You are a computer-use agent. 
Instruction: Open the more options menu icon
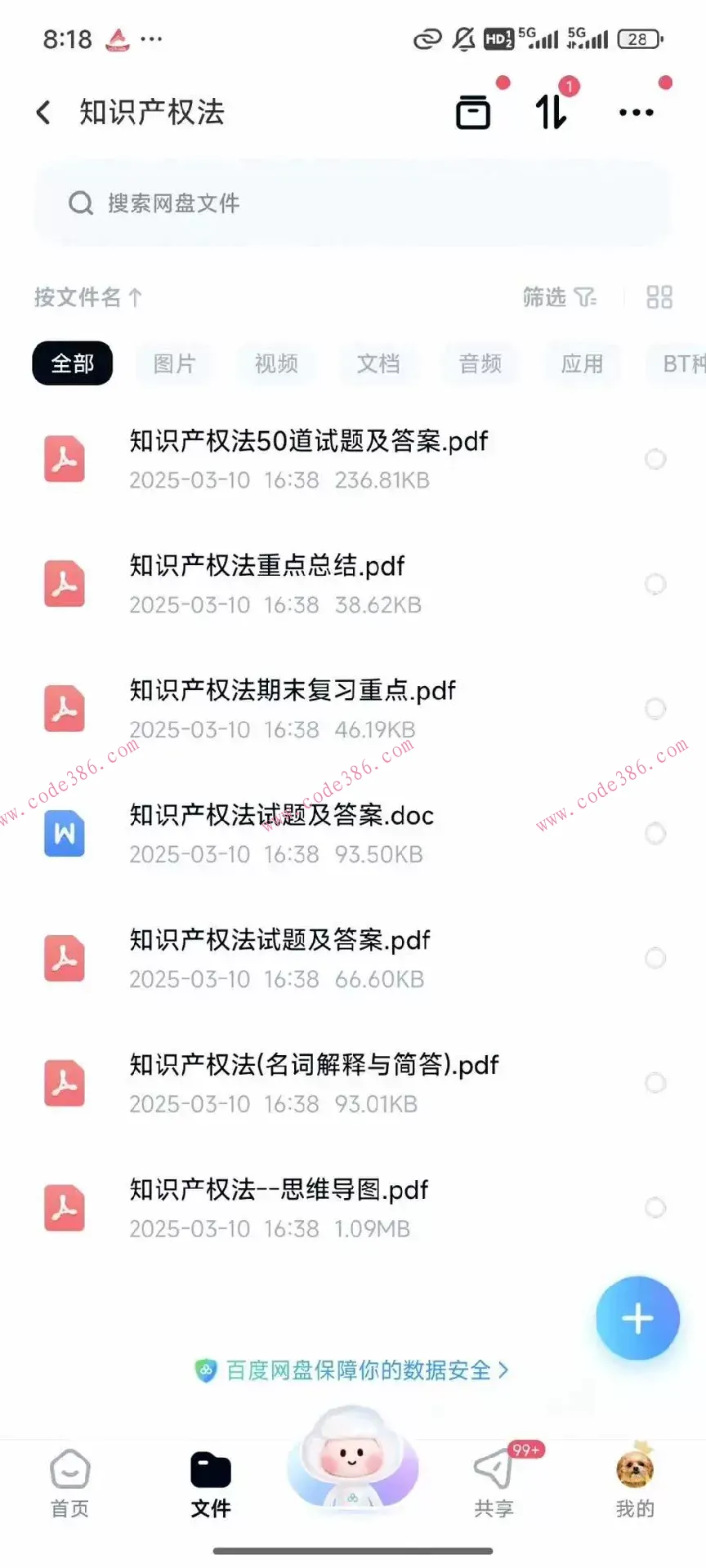click(637, 112)
